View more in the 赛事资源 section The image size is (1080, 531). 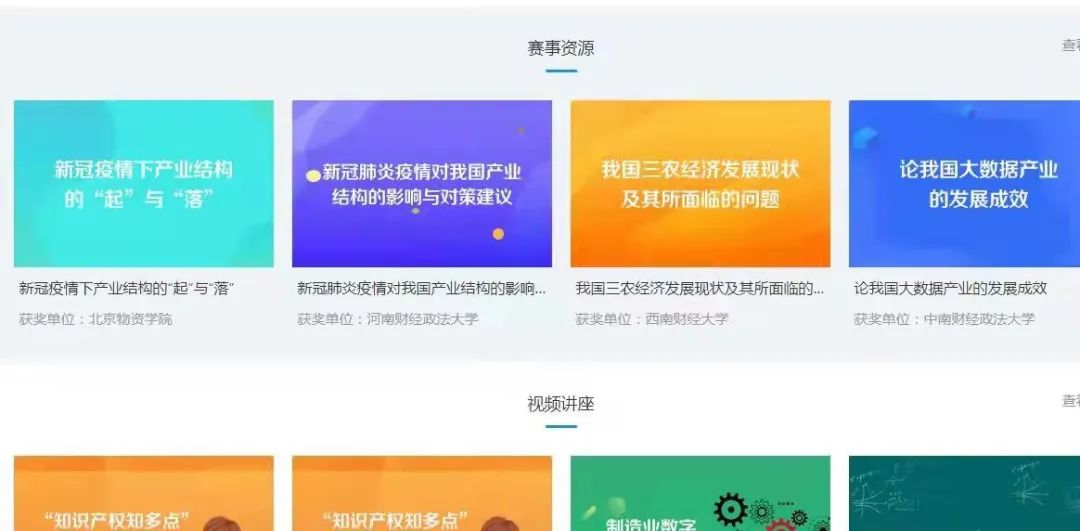[1070, 46]
